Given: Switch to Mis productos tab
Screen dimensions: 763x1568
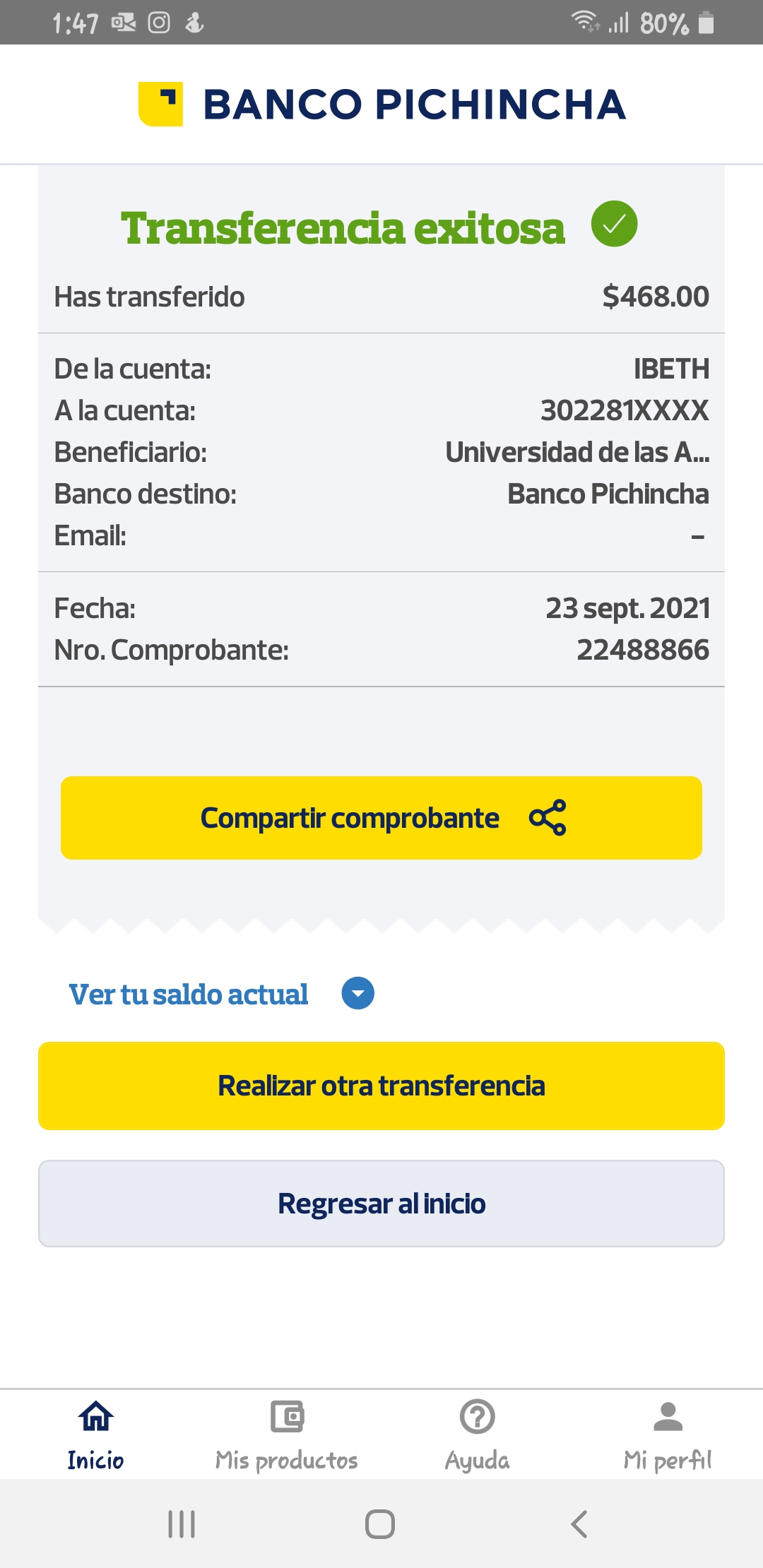Looking at the screenshot, I should tap(286, 1434).
